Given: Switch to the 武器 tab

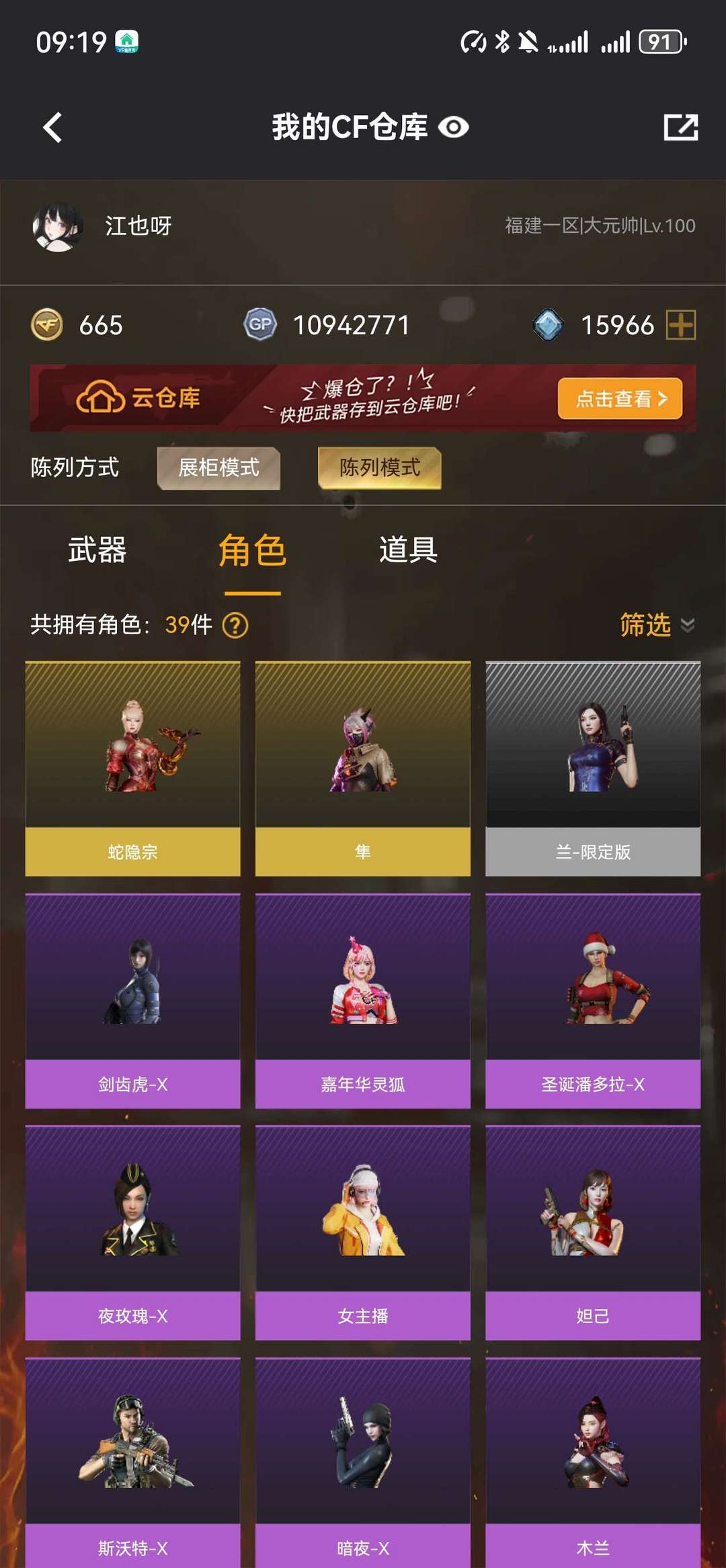Looking at the screenshot, I should click(x=97, y=550).
